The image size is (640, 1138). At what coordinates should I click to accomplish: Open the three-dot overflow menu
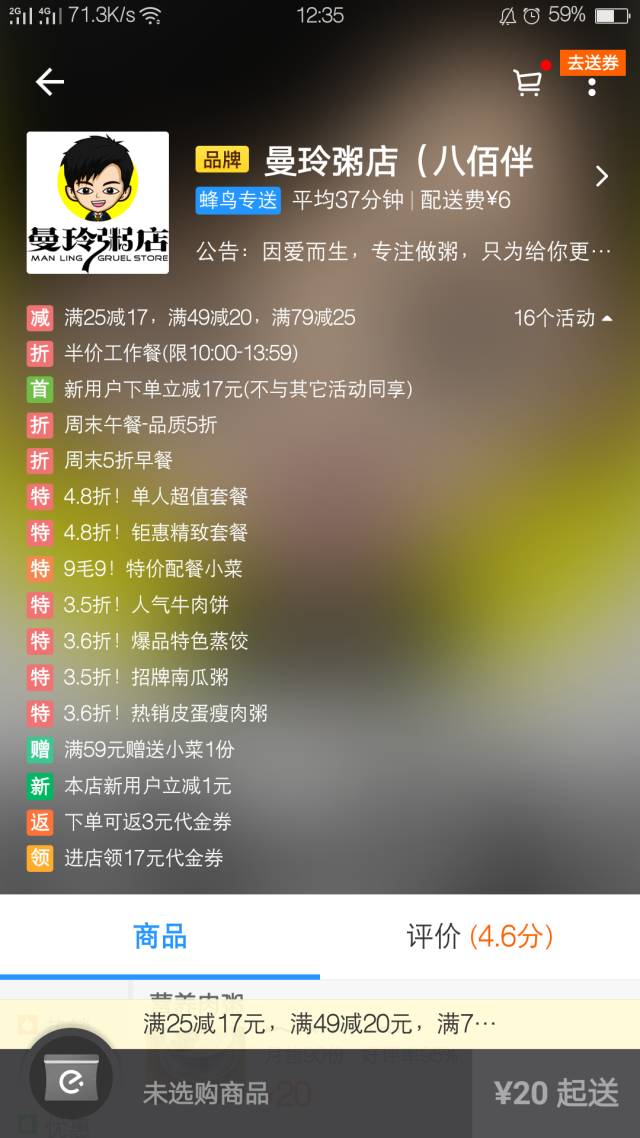(x=592, y=87)
